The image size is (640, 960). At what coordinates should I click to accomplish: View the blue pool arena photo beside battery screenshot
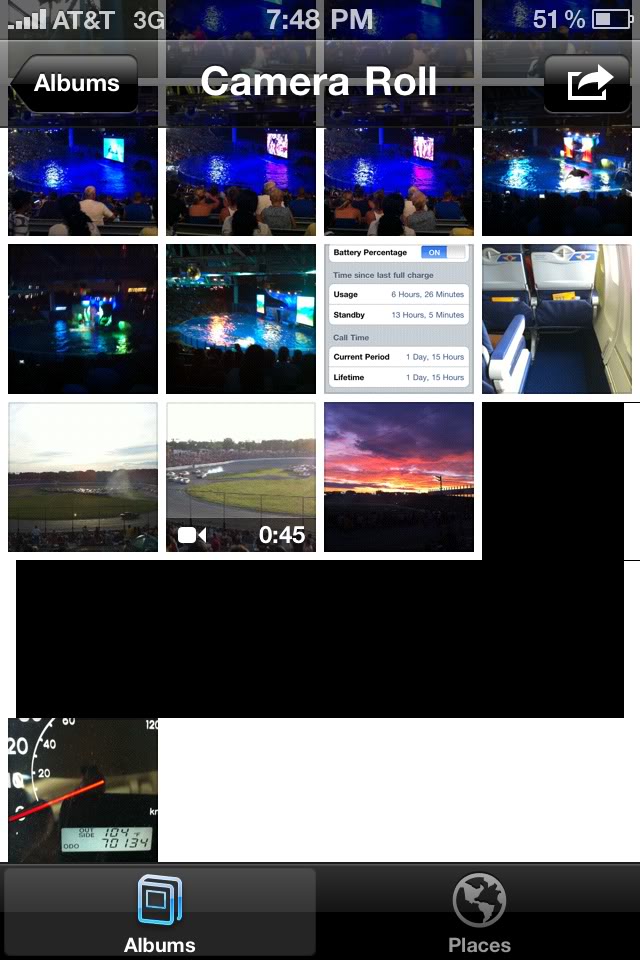[240, 319]
